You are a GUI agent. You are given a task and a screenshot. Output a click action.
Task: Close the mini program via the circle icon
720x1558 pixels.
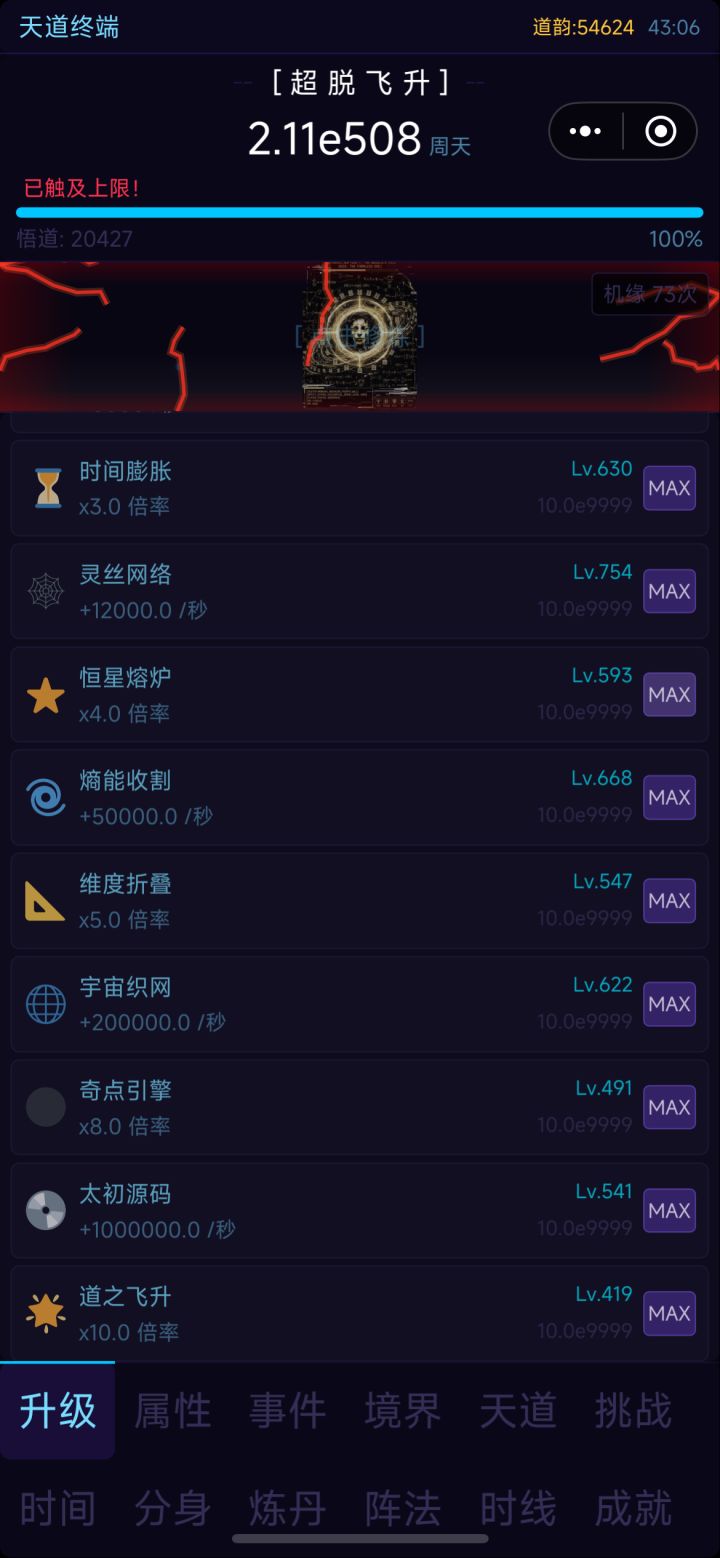coord(660,131)
